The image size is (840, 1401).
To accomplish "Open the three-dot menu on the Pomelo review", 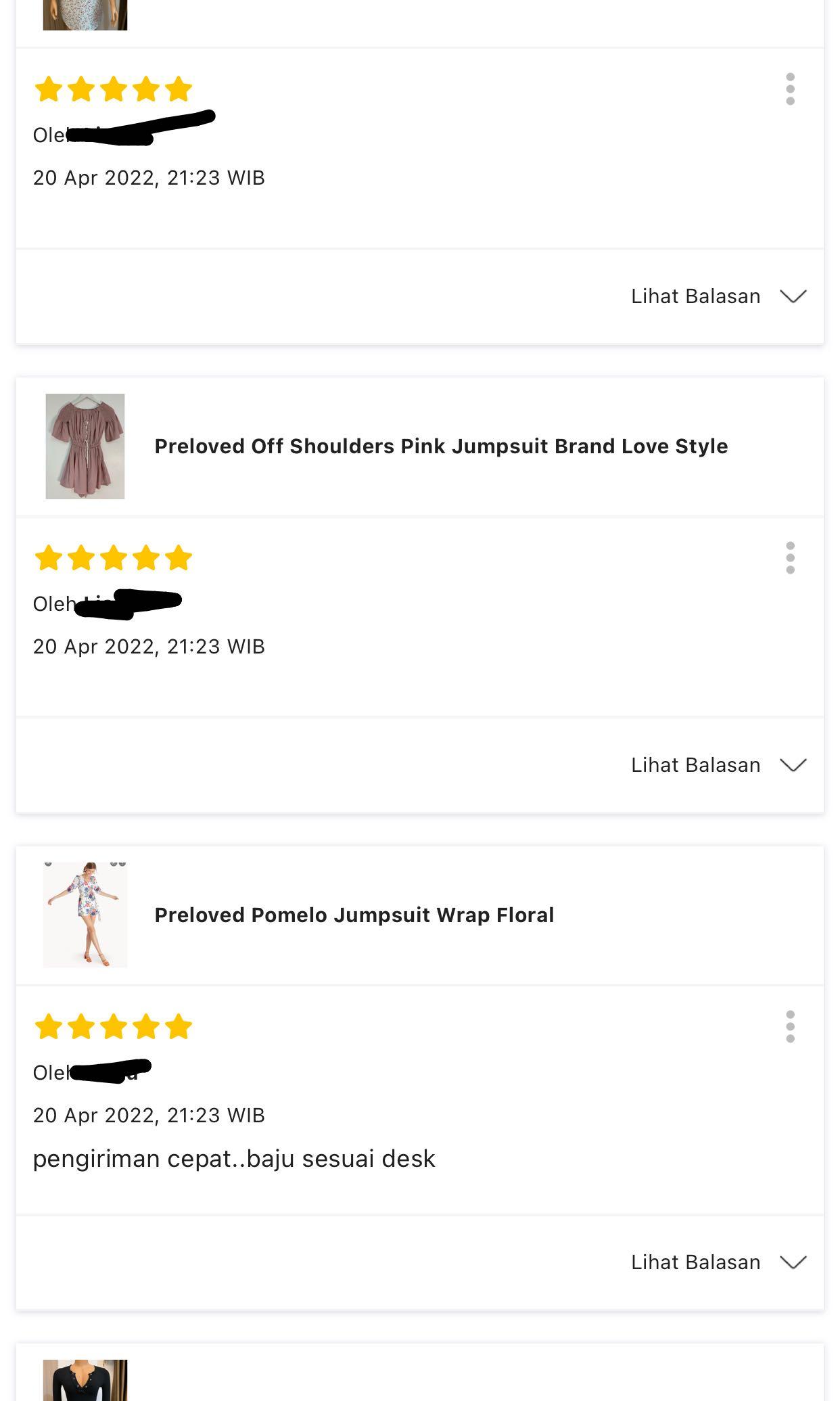I will 790,1028.
